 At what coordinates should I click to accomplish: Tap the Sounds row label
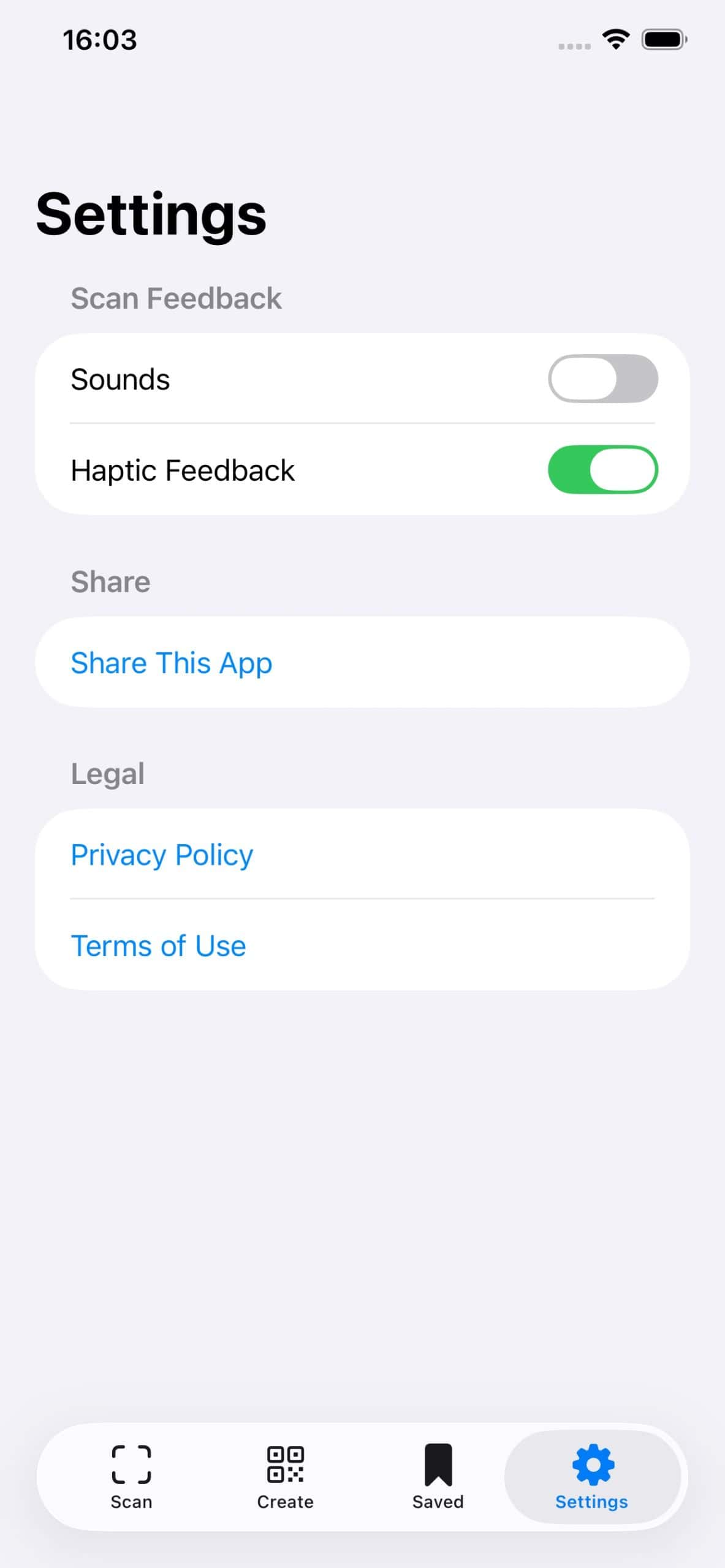[x=120, y=378]
